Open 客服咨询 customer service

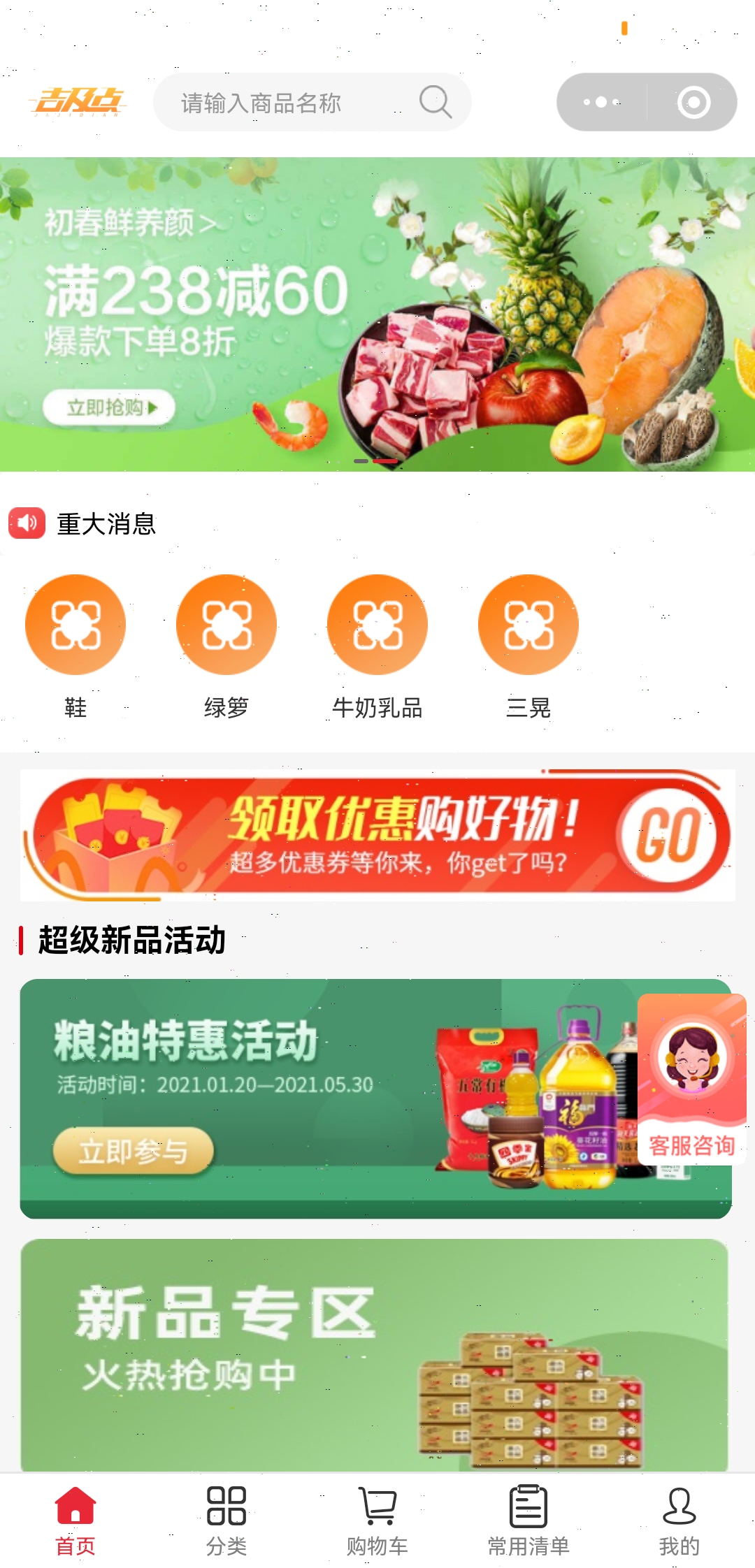(691, 1080)
